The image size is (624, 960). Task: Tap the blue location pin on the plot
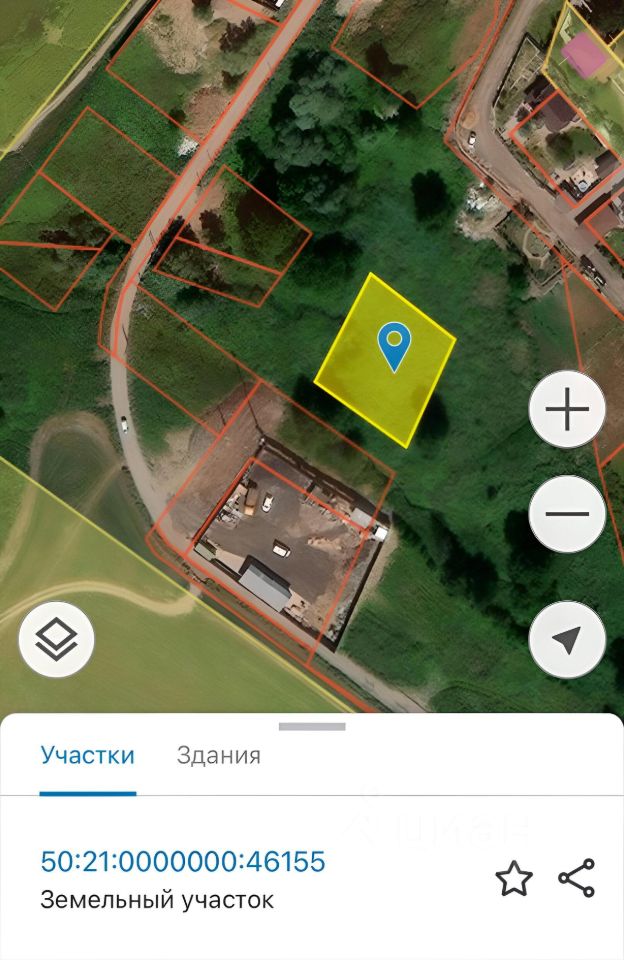(x=395, y=345)
